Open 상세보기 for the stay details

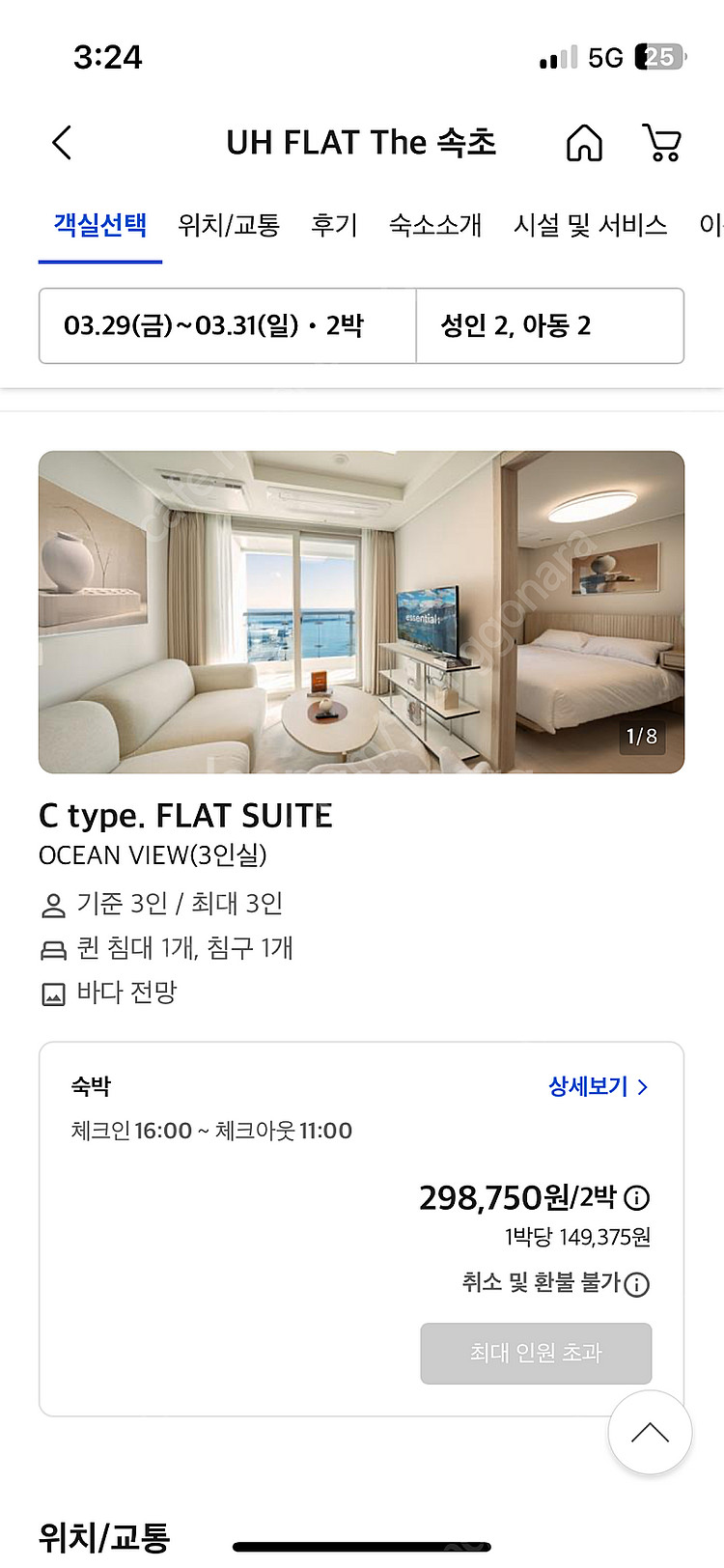tap(599, 1087)
